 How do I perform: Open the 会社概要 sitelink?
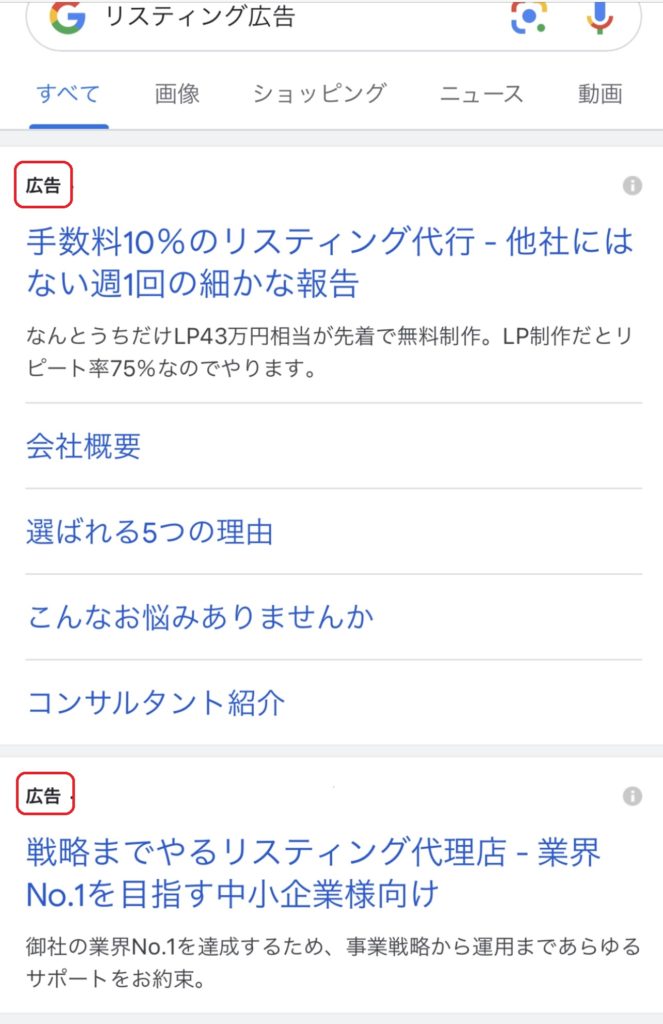point(84,446)
